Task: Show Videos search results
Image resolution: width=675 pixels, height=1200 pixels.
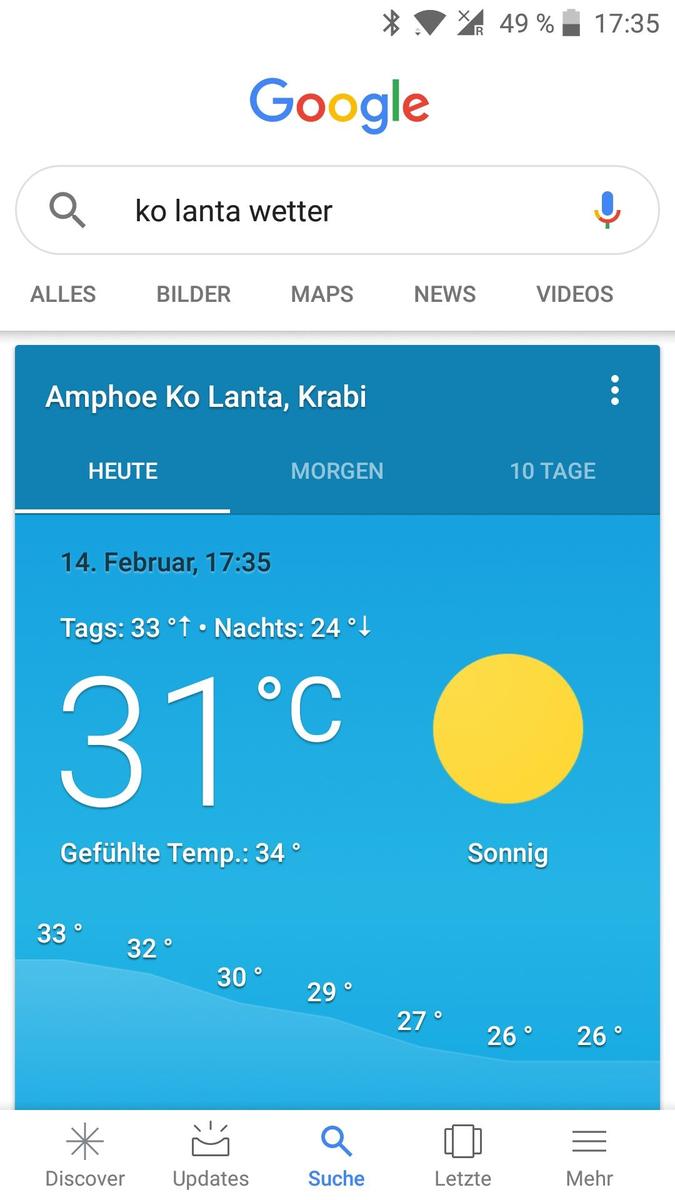Action: [x=574, y=294]
